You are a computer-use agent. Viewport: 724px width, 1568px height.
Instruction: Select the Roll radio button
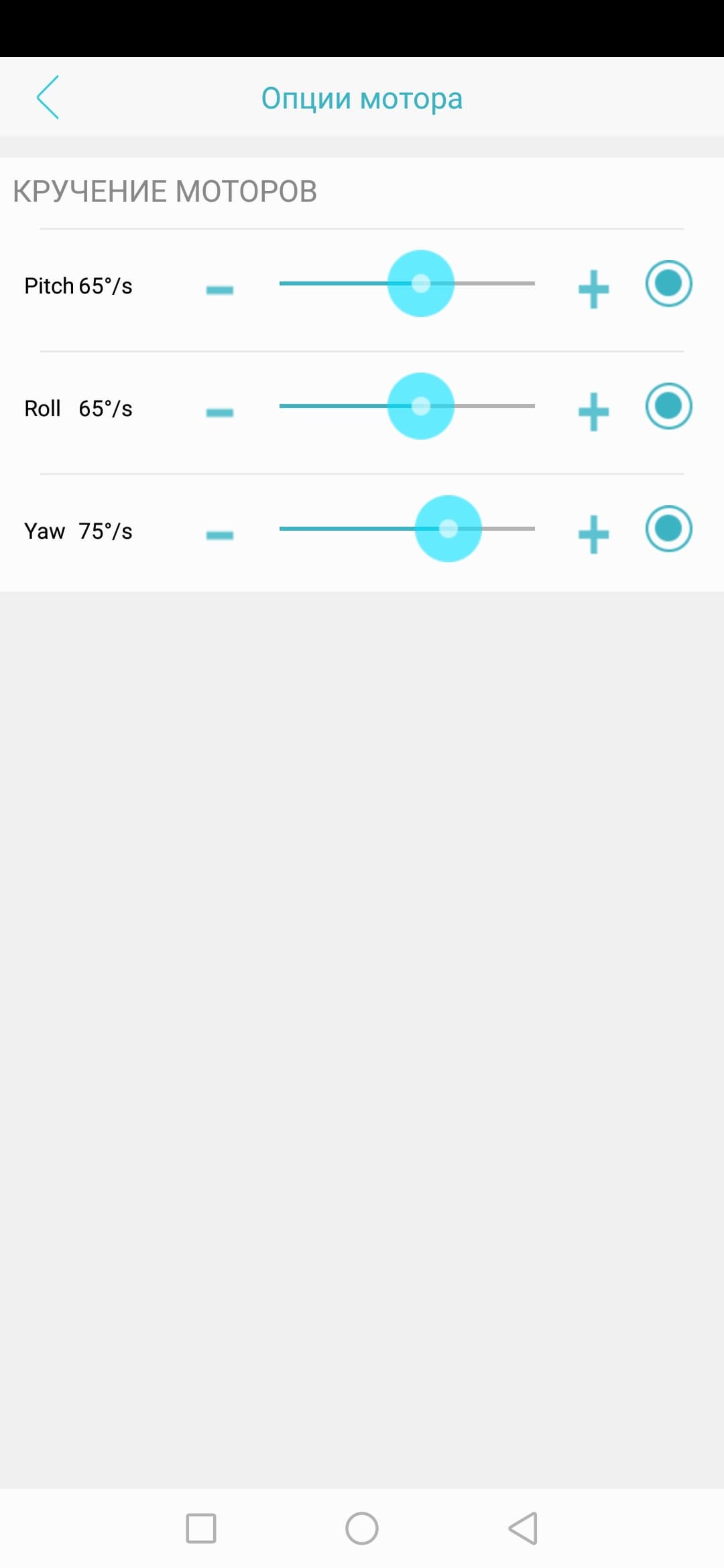(x=668, y=406)
